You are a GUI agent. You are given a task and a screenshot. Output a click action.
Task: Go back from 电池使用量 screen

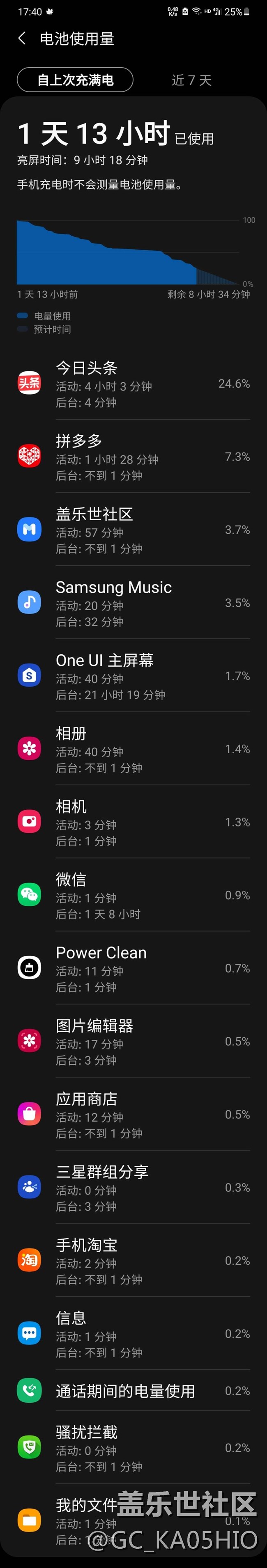(x=22, y=38)
